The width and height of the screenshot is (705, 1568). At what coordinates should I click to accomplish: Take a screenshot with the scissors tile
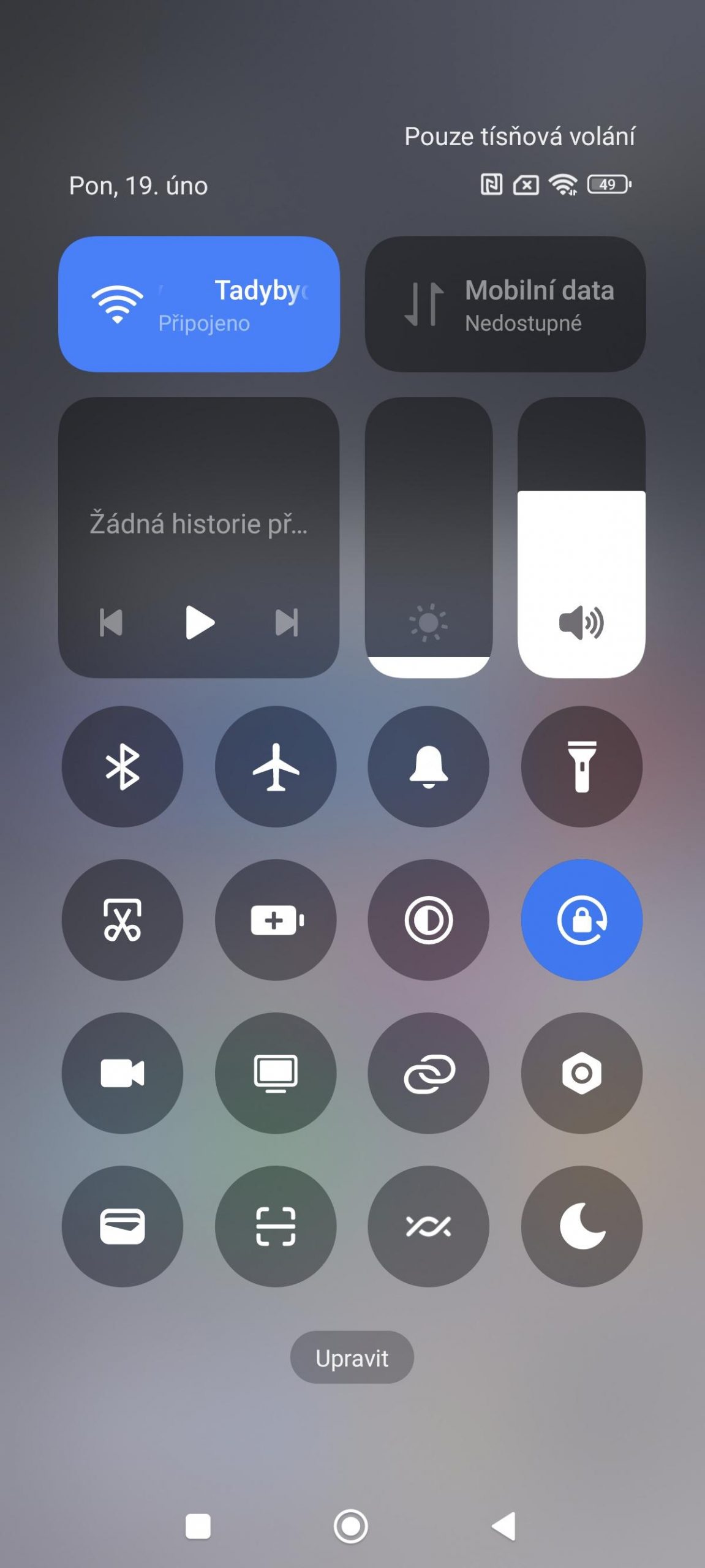123,919
